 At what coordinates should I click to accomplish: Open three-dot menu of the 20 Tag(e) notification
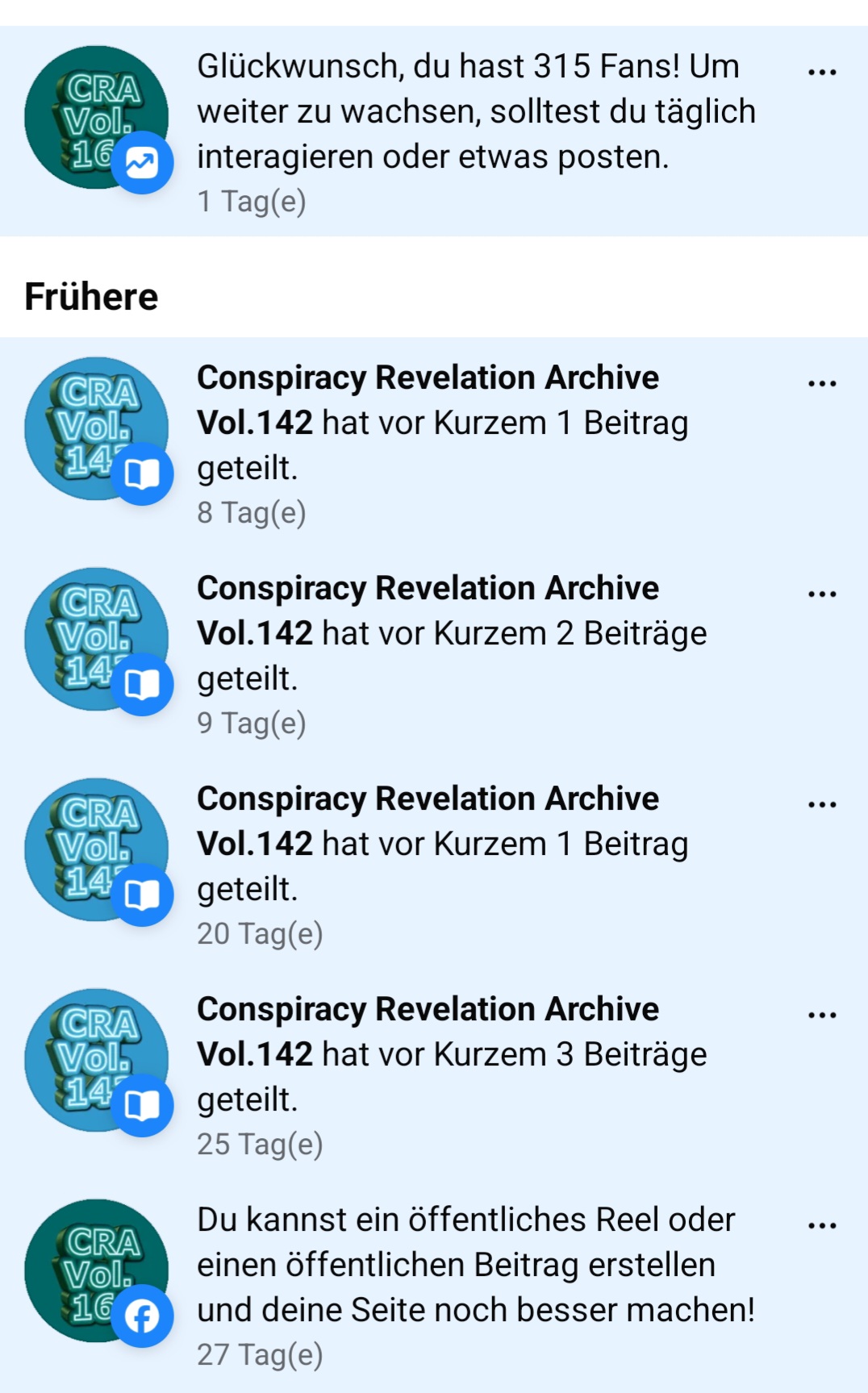821,805
